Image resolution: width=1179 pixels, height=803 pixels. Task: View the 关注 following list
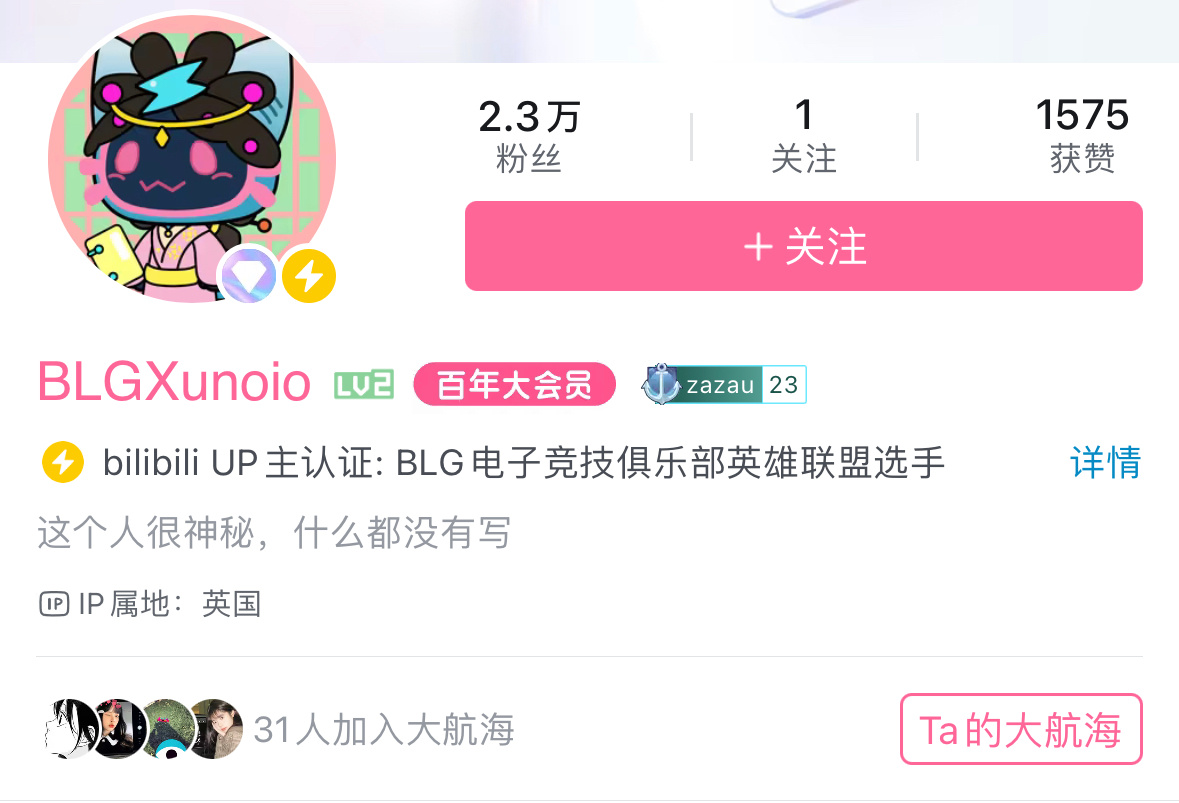[x=803, y=137]
